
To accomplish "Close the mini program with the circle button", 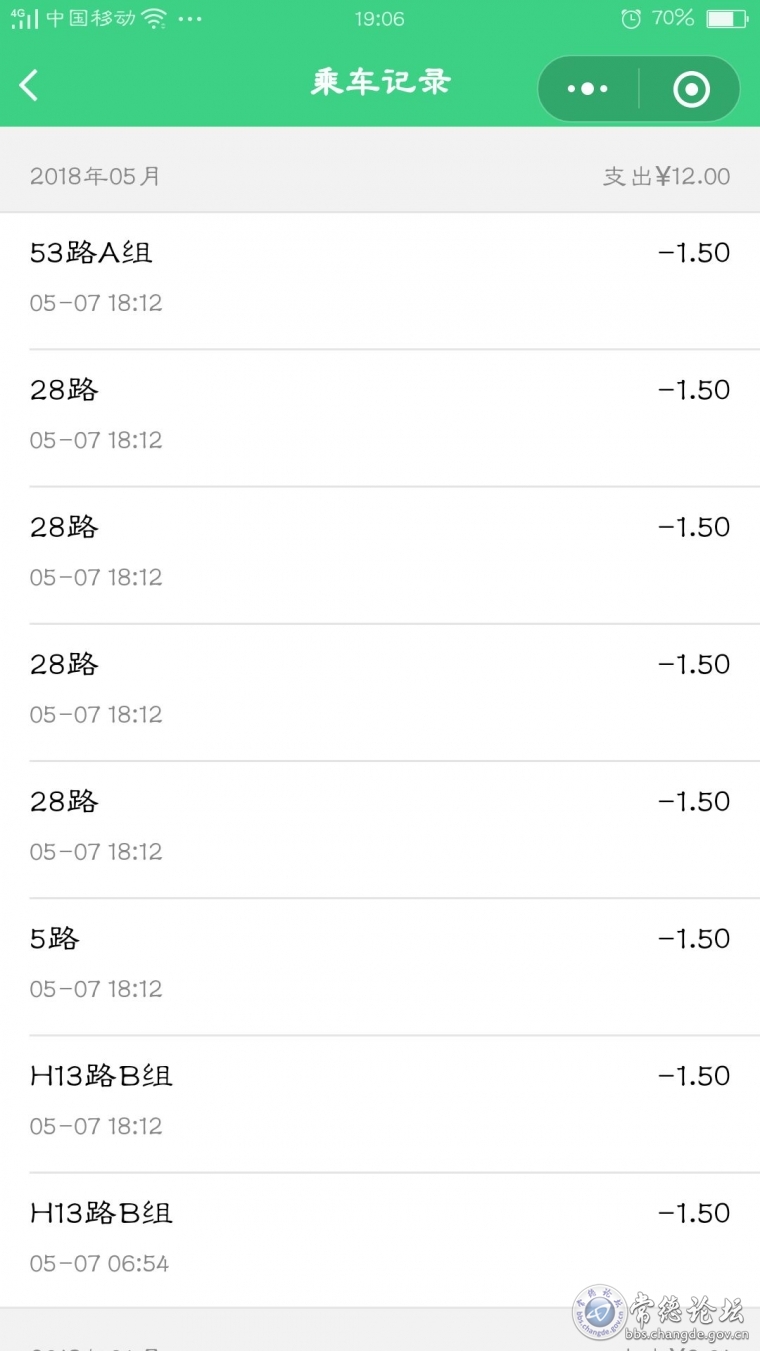I will (691, 89).
